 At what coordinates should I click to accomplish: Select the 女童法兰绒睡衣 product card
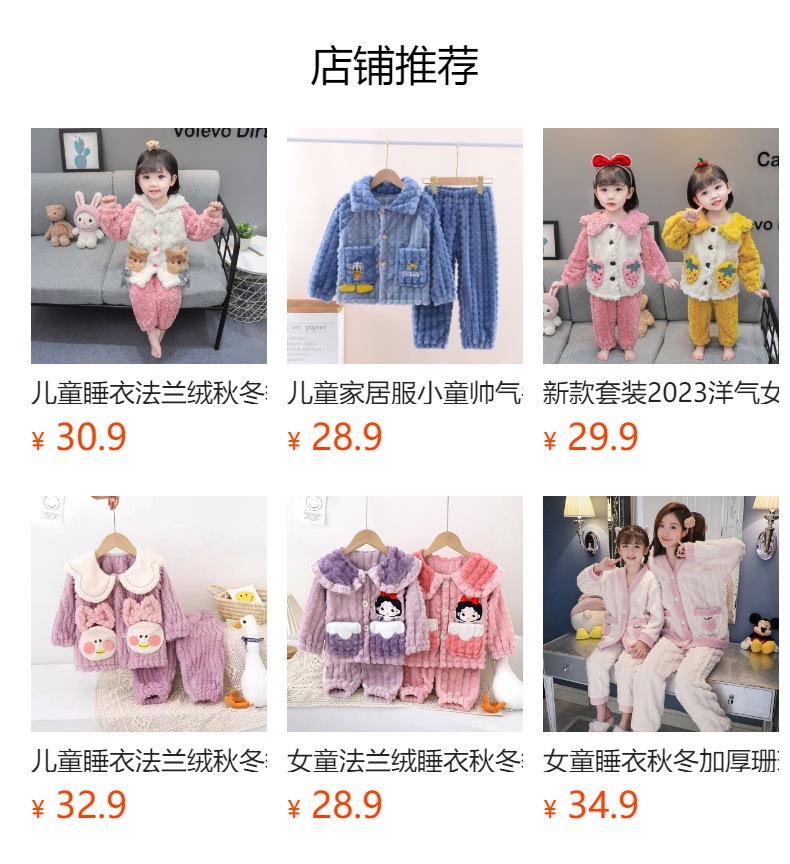(x=404, y=614)
